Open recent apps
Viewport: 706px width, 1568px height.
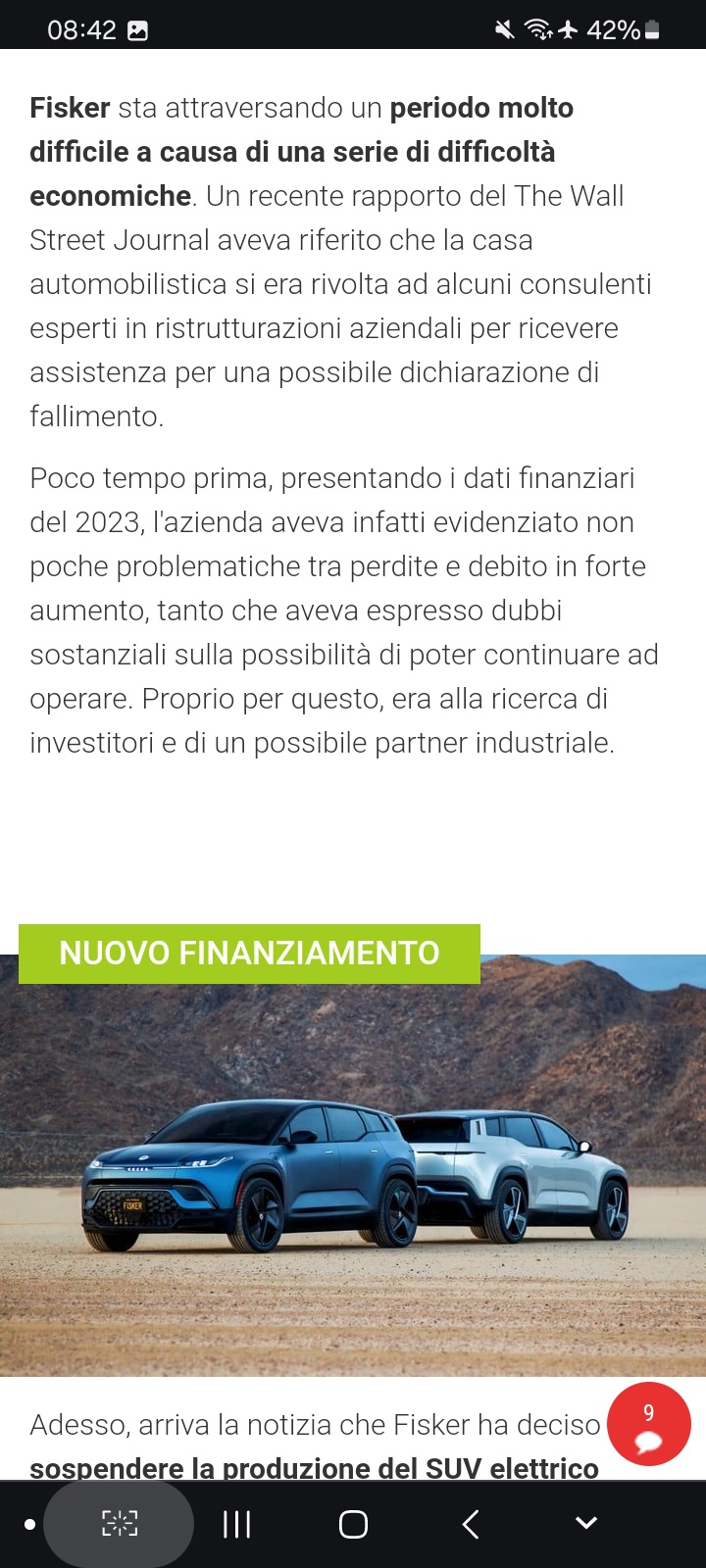pos(236,1524)
